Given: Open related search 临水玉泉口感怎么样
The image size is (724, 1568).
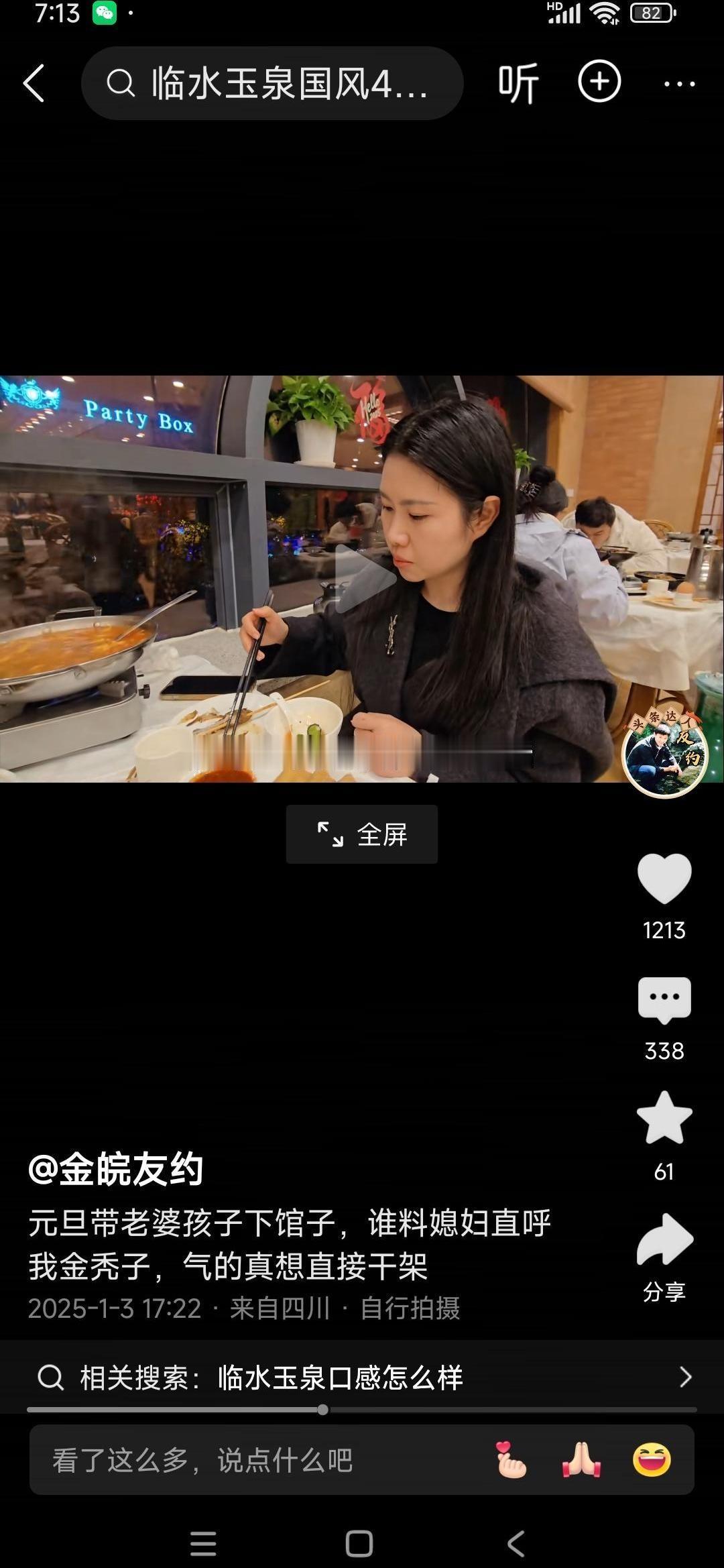Looking at the screenshot, I should [362, 1378].
